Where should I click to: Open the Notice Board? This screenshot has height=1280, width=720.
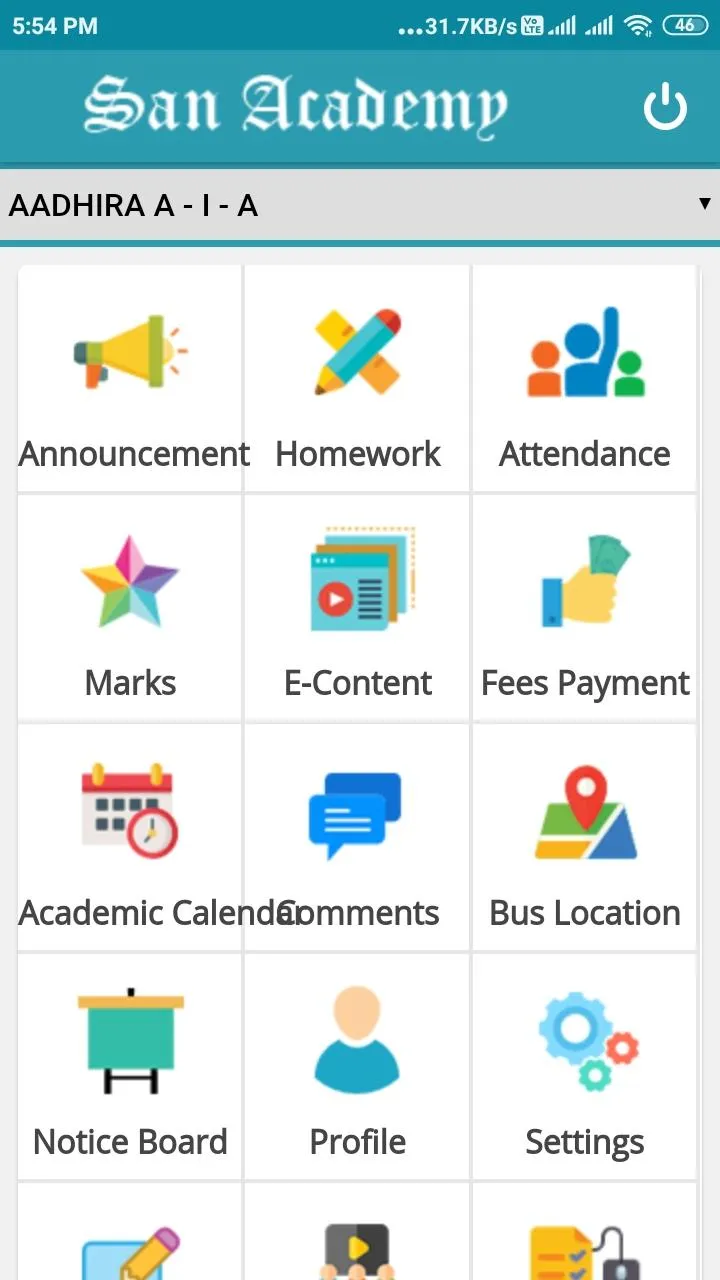130,1067
